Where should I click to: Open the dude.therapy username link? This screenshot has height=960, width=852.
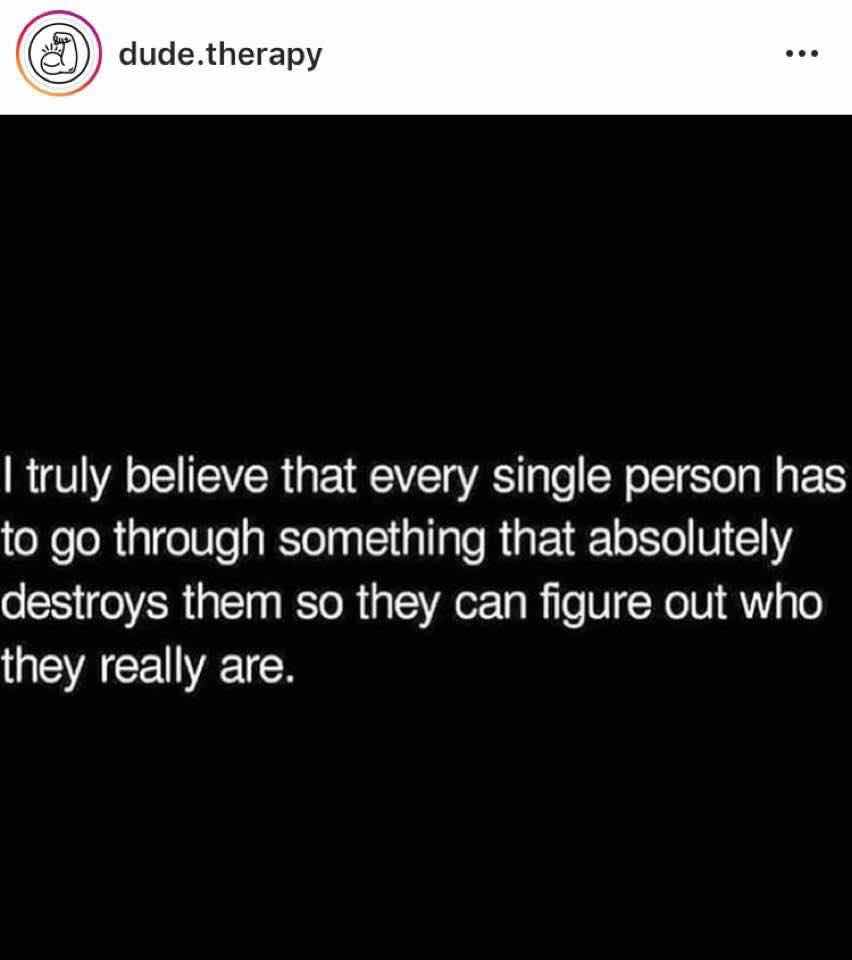[x=220, y=54]
